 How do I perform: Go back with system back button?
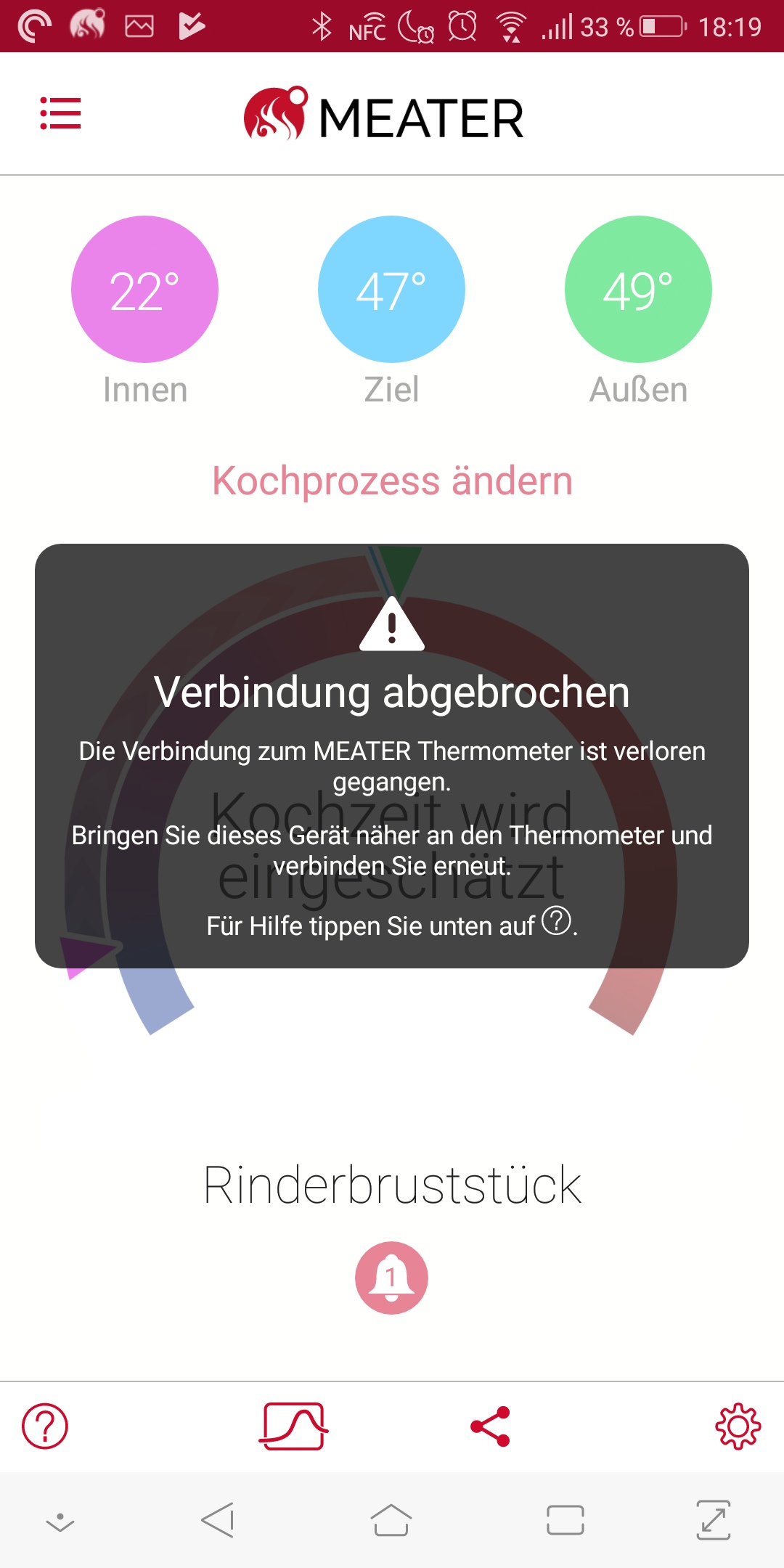pyautogui.click(x=218, y=1520)
